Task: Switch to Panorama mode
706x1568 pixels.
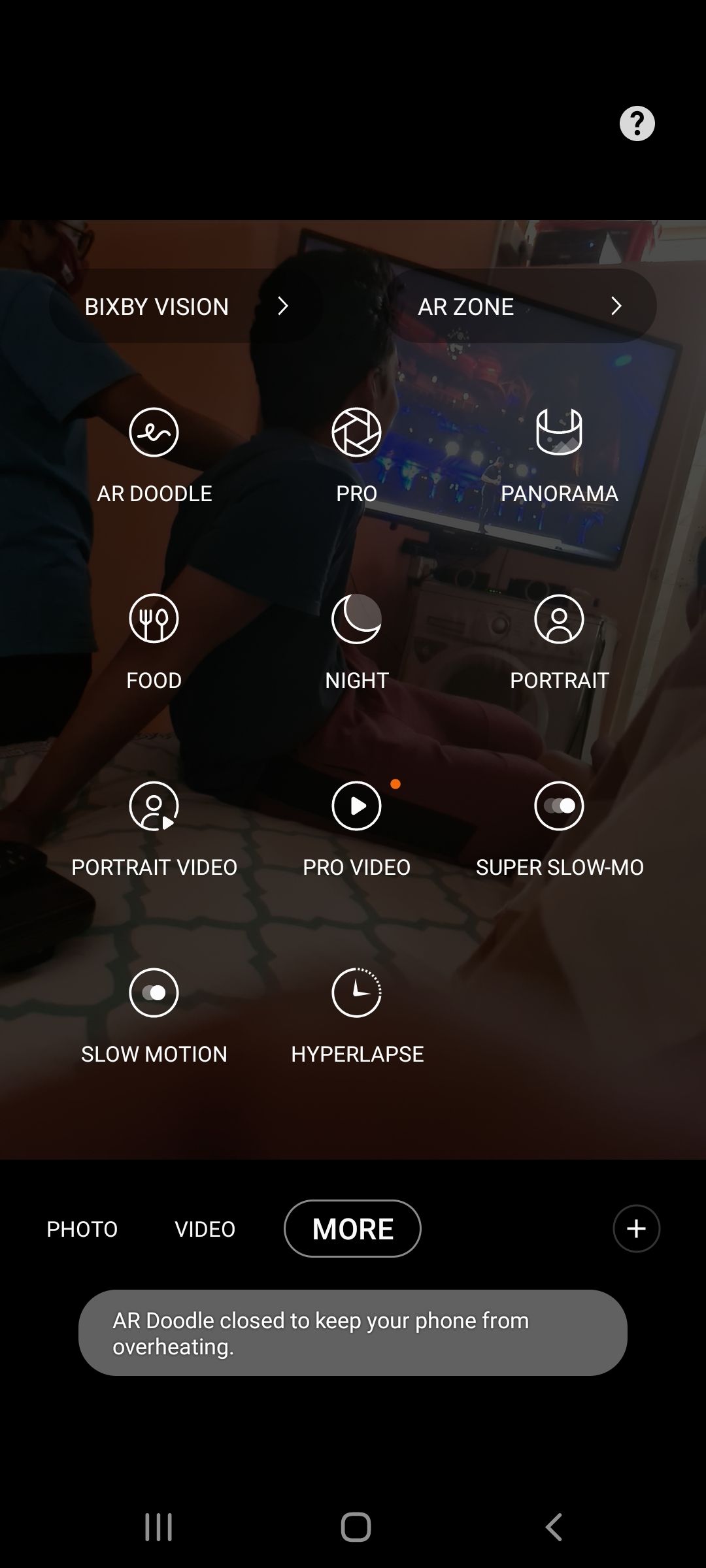Action: tap(559, 433)
